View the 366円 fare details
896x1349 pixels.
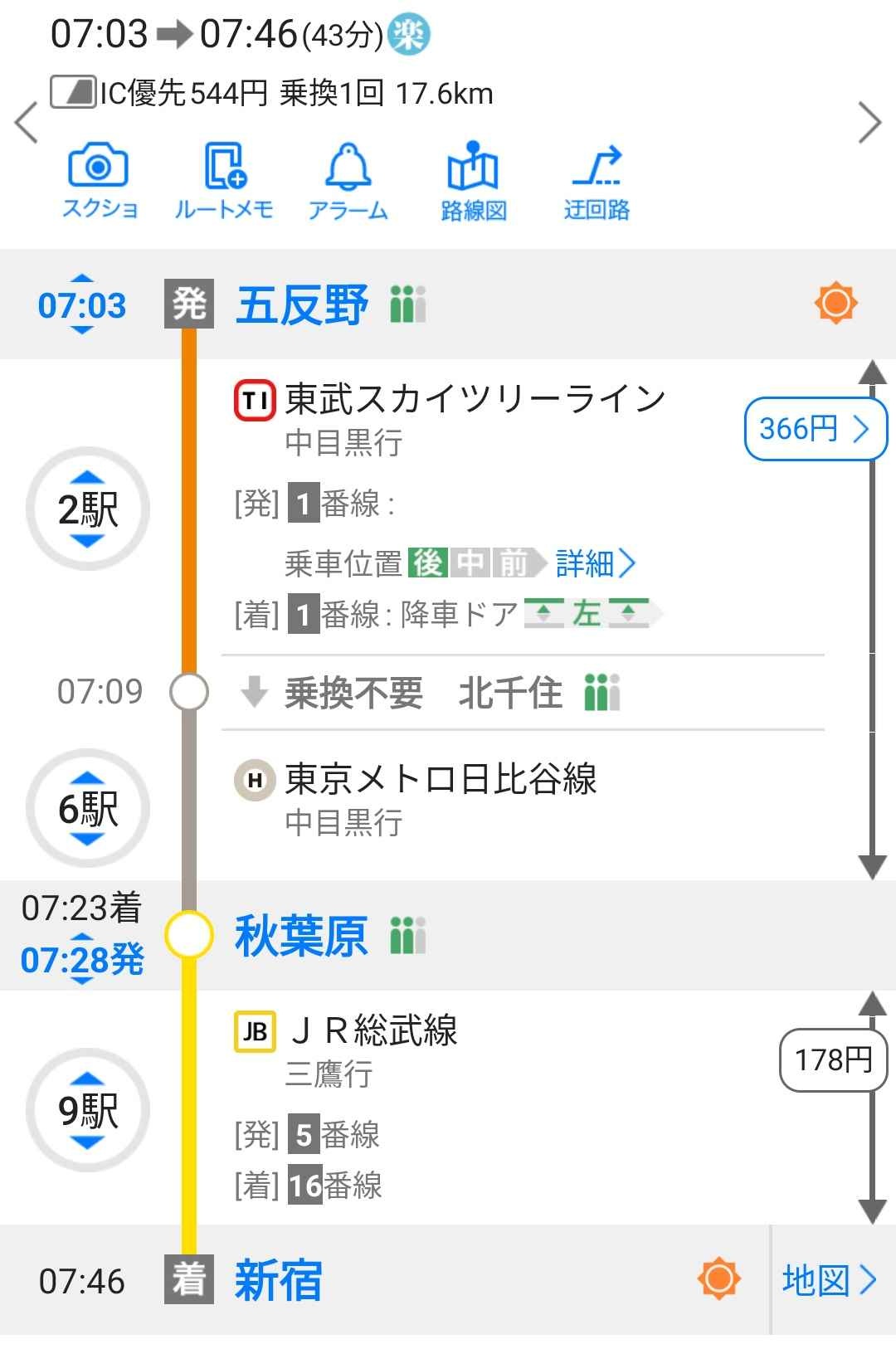(x=815, y=429)
